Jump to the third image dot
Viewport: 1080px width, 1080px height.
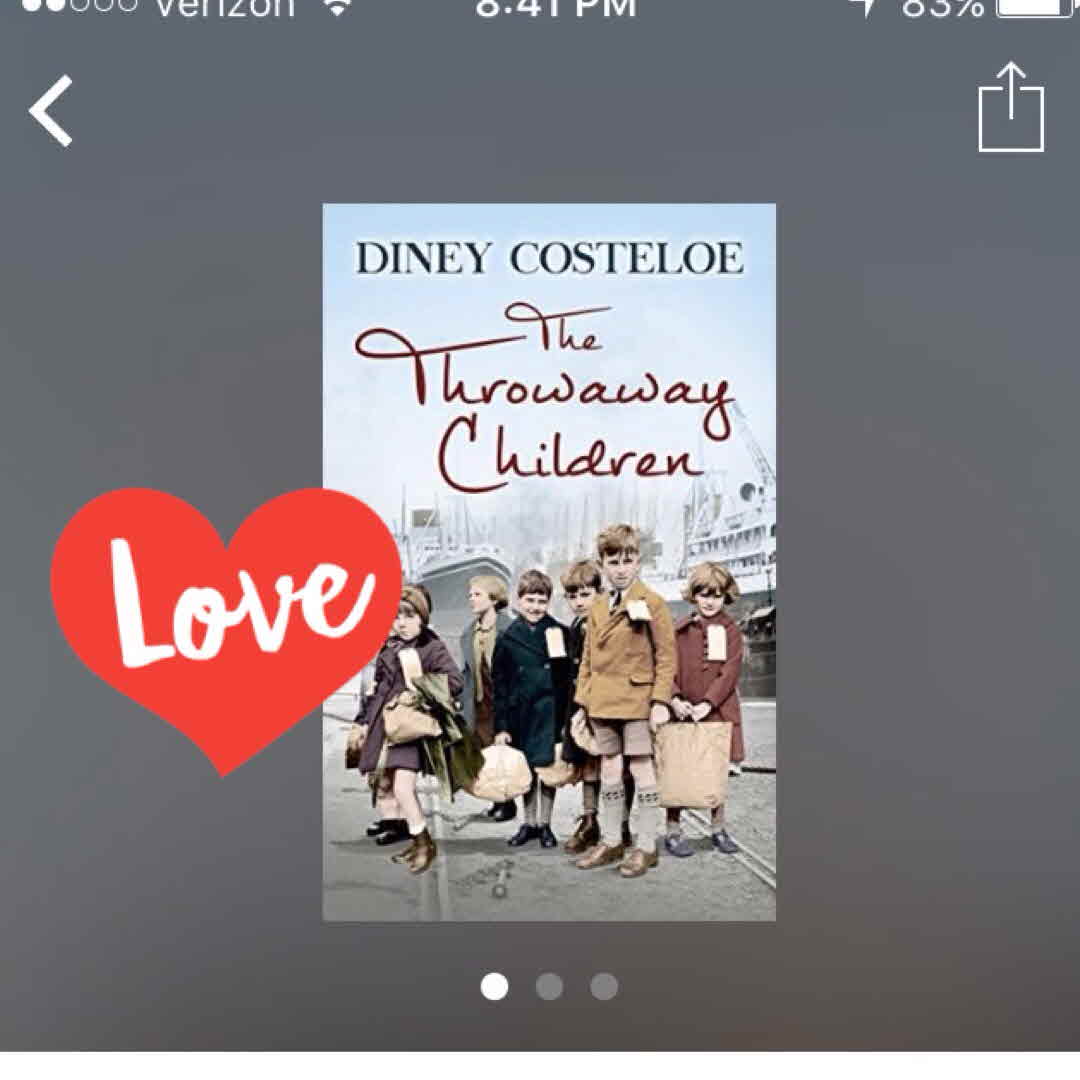604,987
